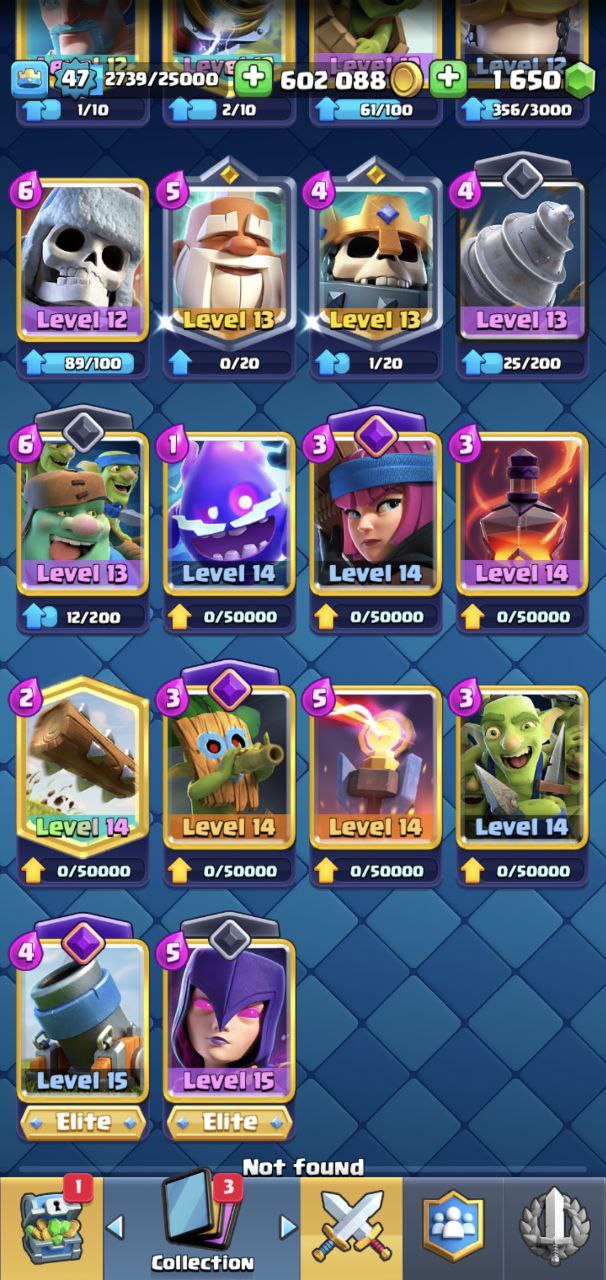Tap the green plus next to gold coins

coord(253,79)
